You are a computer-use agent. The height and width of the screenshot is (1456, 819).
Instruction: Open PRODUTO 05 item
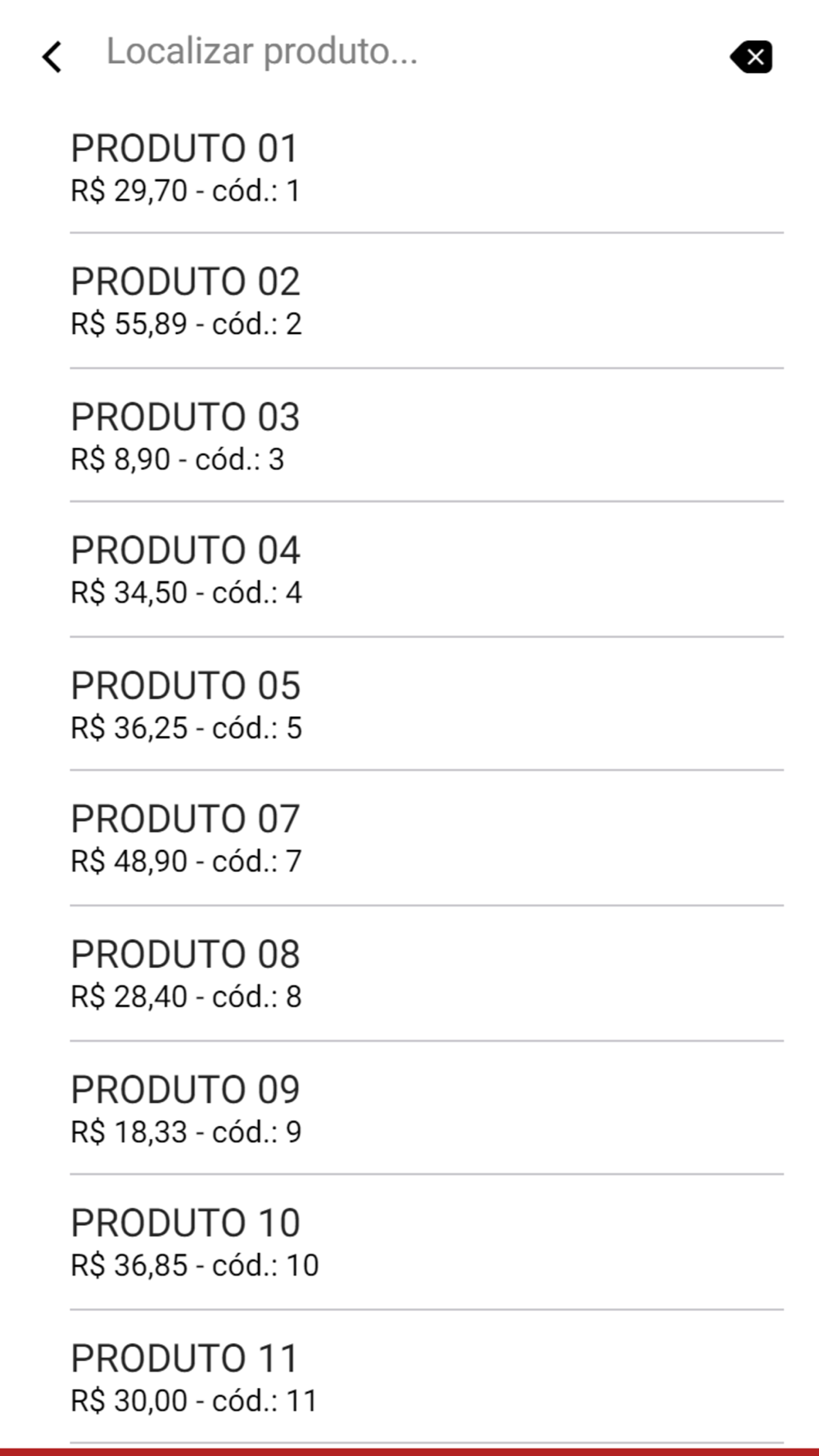427,704
